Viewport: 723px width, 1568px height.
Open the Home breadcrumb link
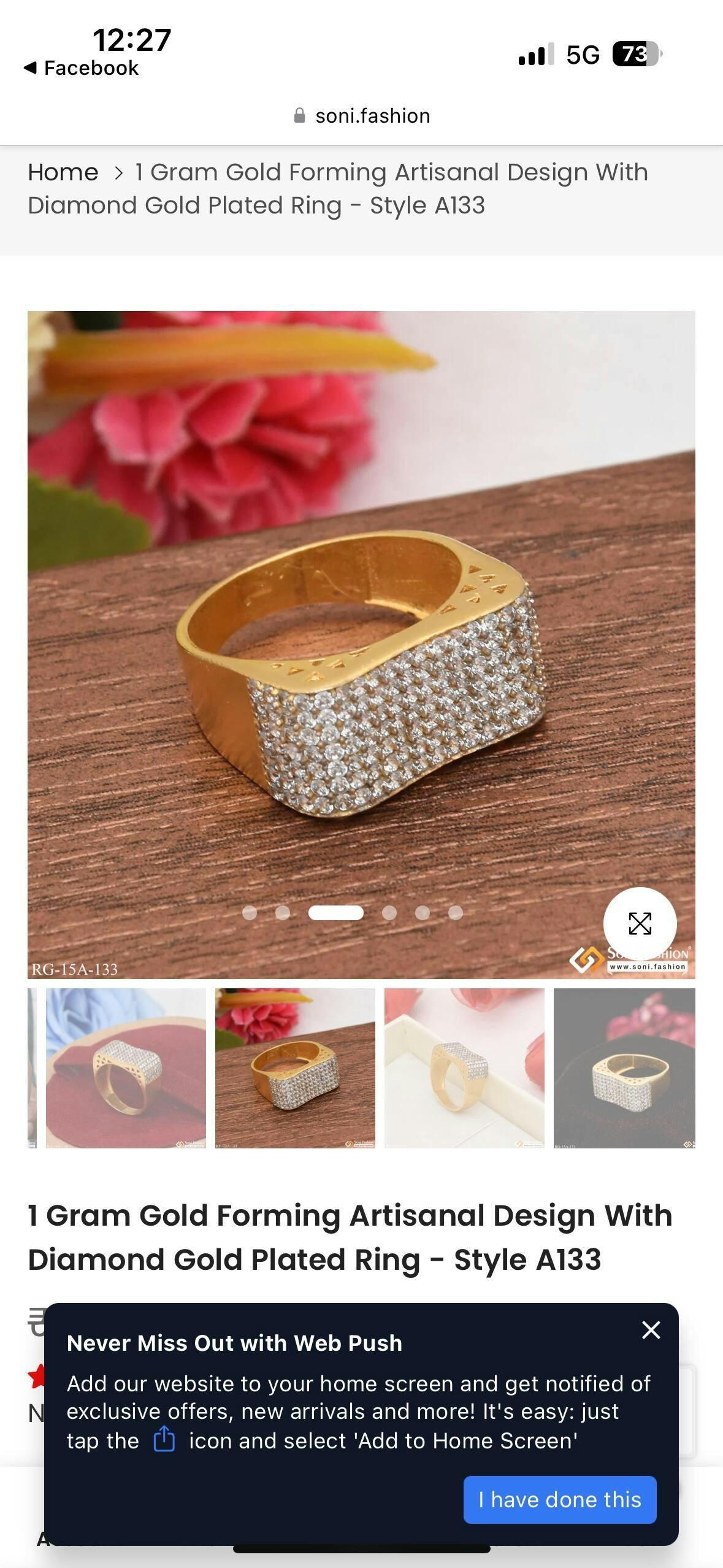[x=63, y=172]
